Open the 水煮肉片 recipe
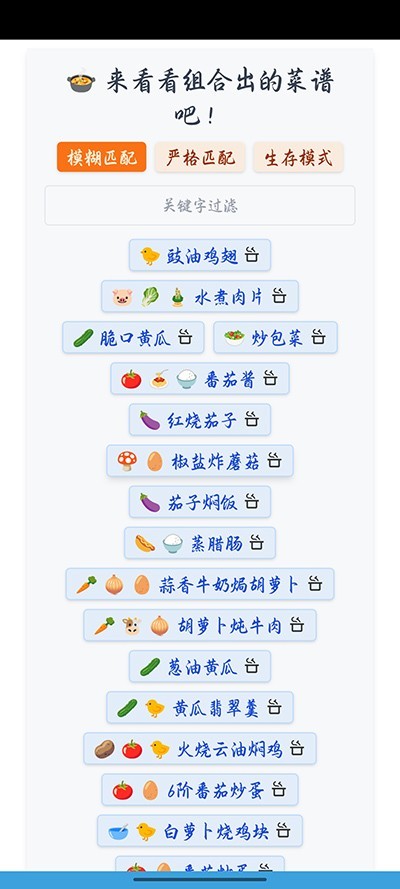Image resolution: width=400 pixels, height=889 pixels. (200, 297)
